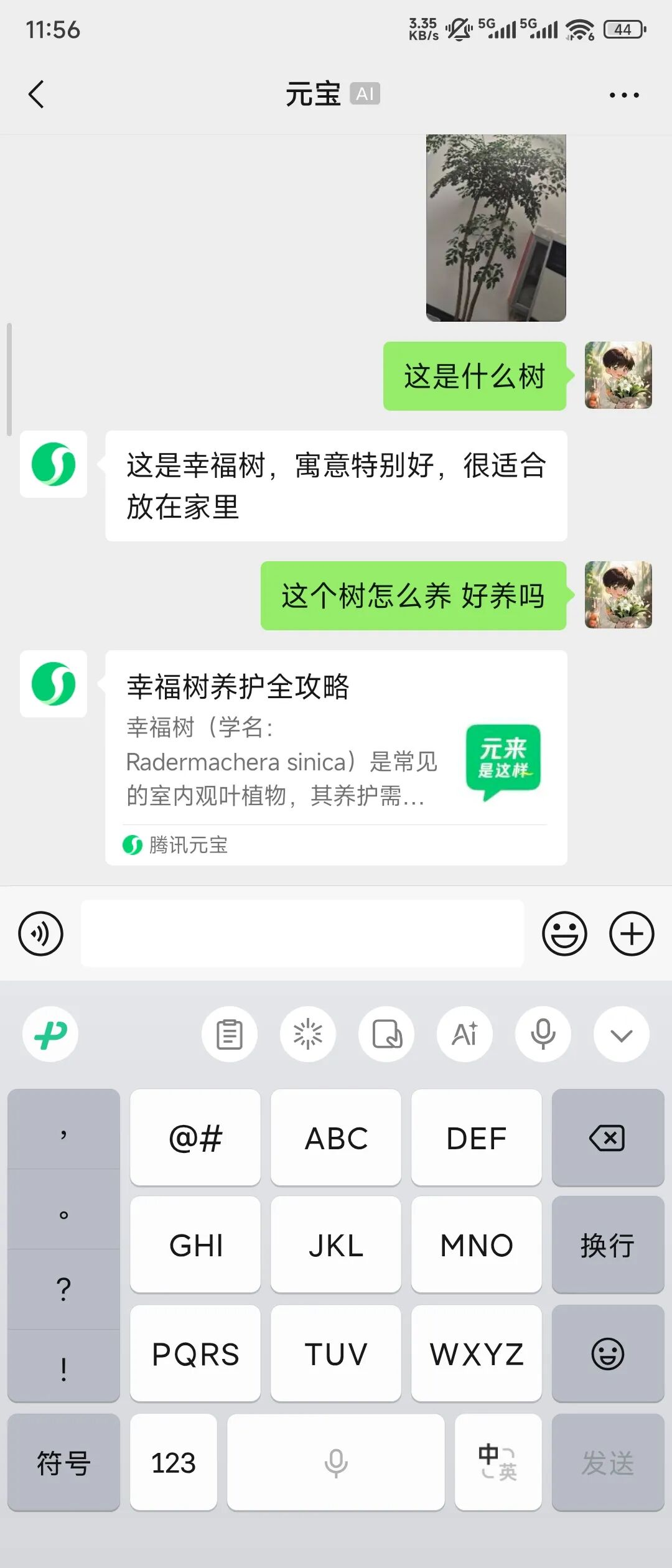672x1568 pixels.
Task: Open the plus attachments menu
Action: 632,933
